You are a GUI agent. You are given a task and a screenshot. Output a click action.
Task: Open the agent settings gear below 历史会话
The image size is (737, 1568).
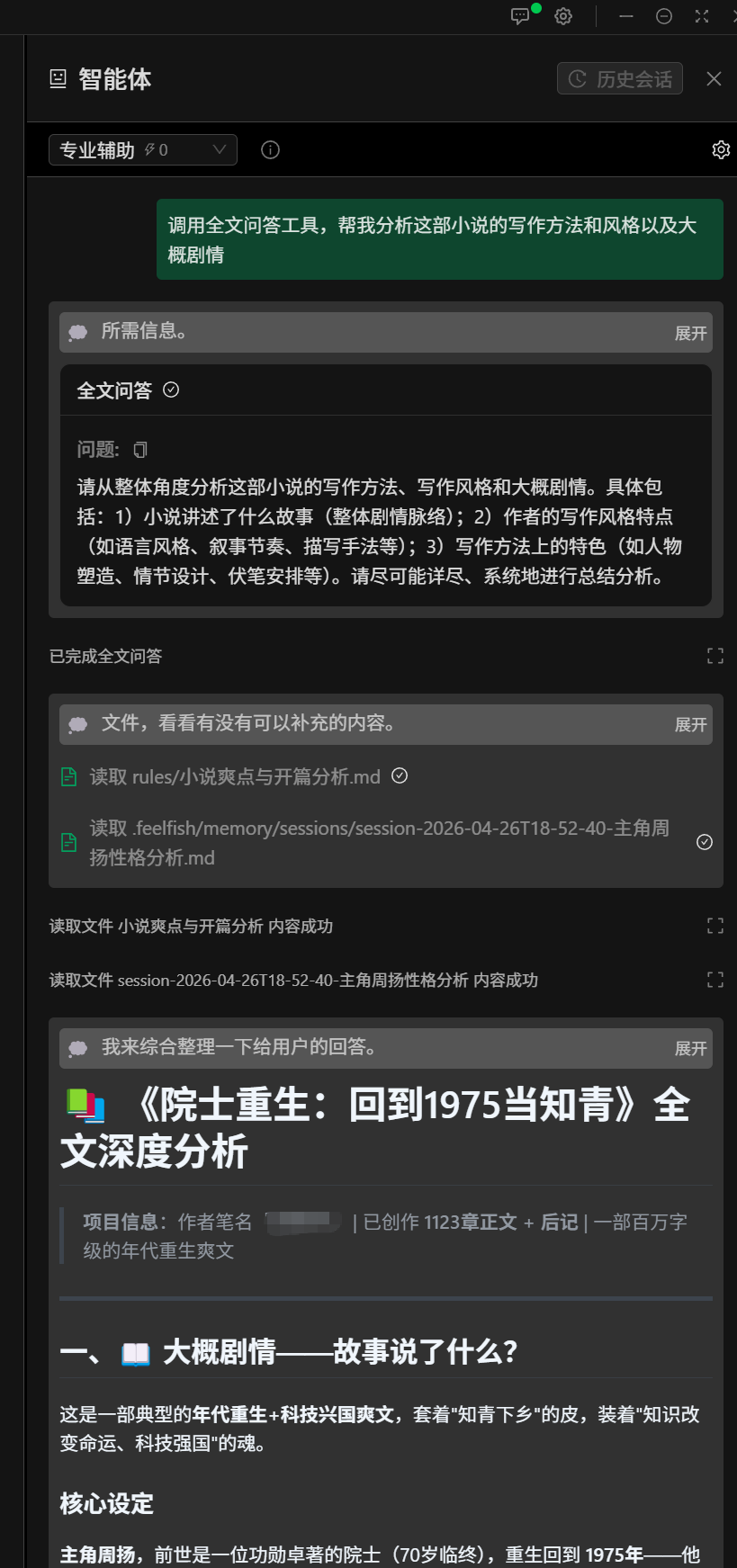pos(721,150)
